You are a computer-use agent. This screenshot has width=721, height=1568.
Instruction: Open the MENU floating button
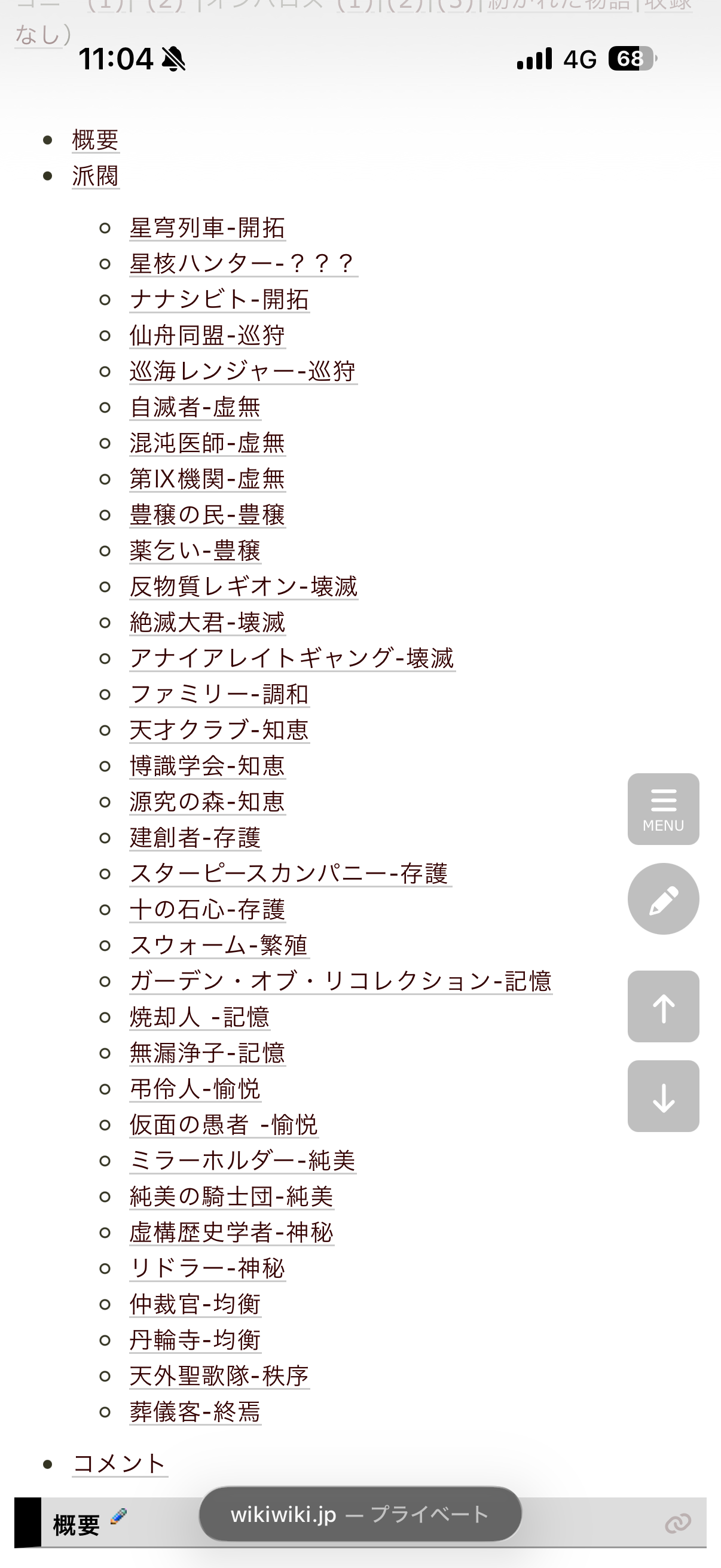tap(663, 809)
